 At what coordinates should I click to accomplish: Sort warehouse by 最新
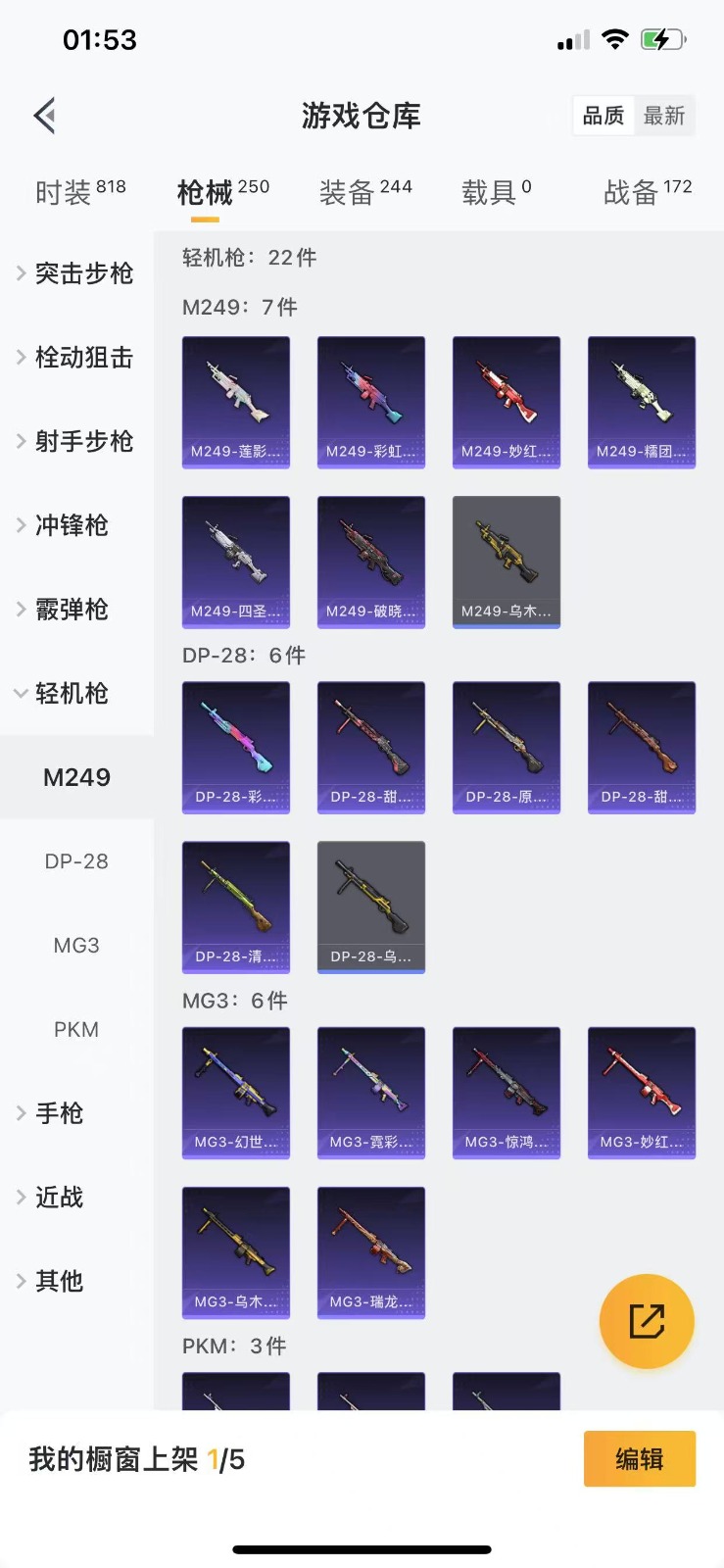point(663,116)
